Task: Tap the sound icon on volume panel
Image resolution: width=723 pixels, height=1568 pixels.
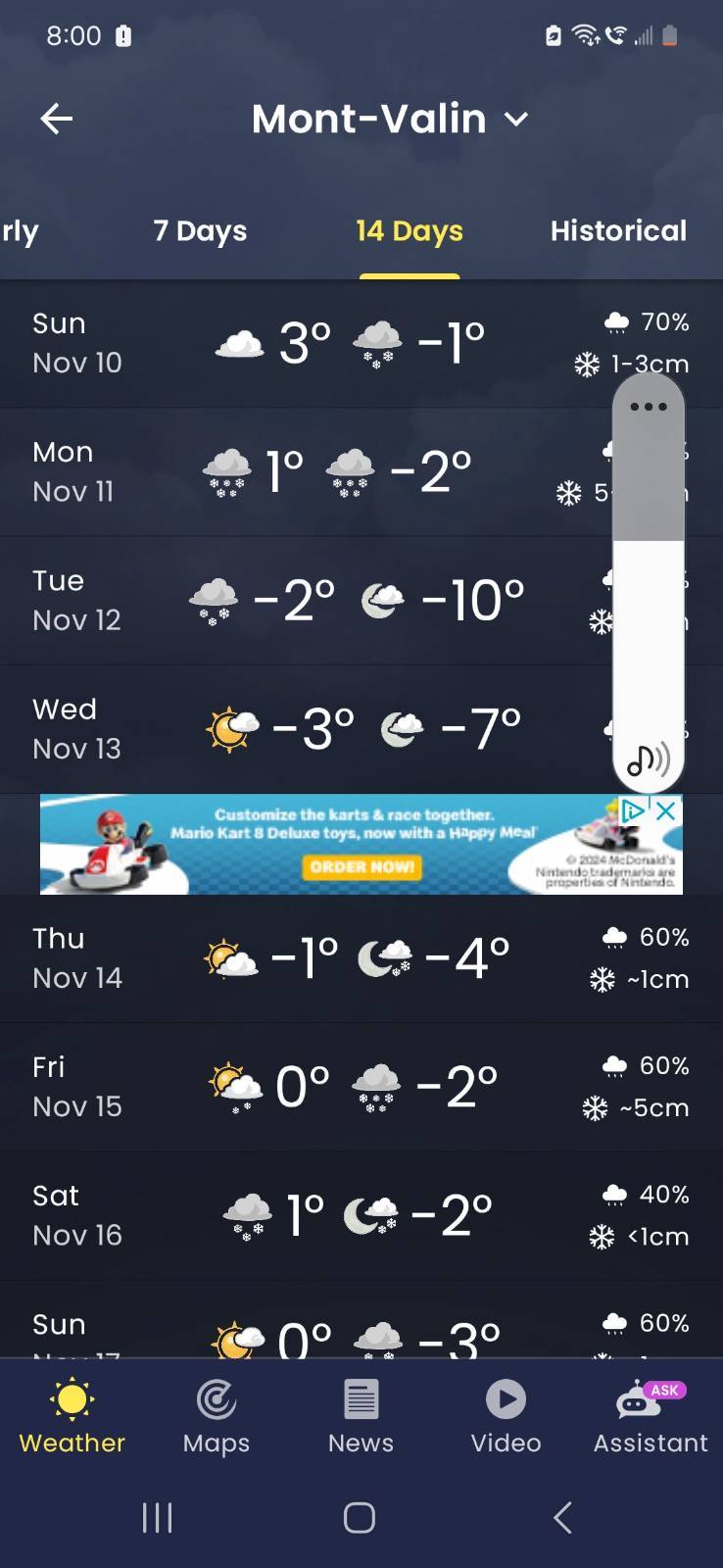Action: click(x=649, y=759)
